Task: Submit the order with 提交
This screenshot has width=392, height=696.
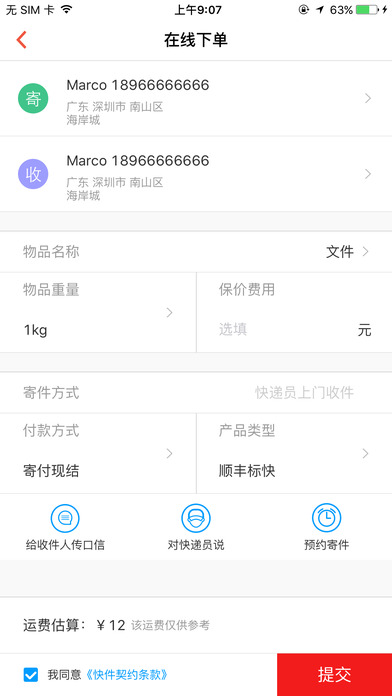Action: point(334,675)
